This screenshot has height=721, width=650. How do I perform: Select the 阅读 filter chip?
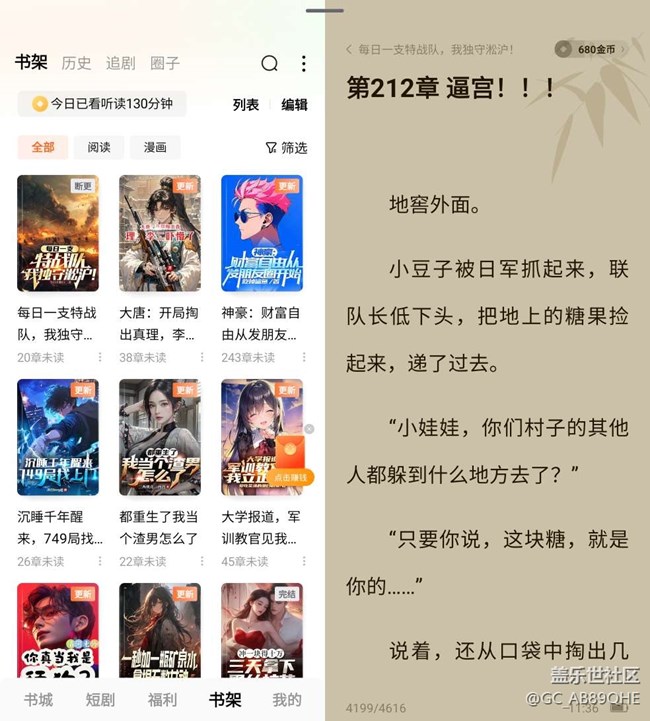click(99, 147)
